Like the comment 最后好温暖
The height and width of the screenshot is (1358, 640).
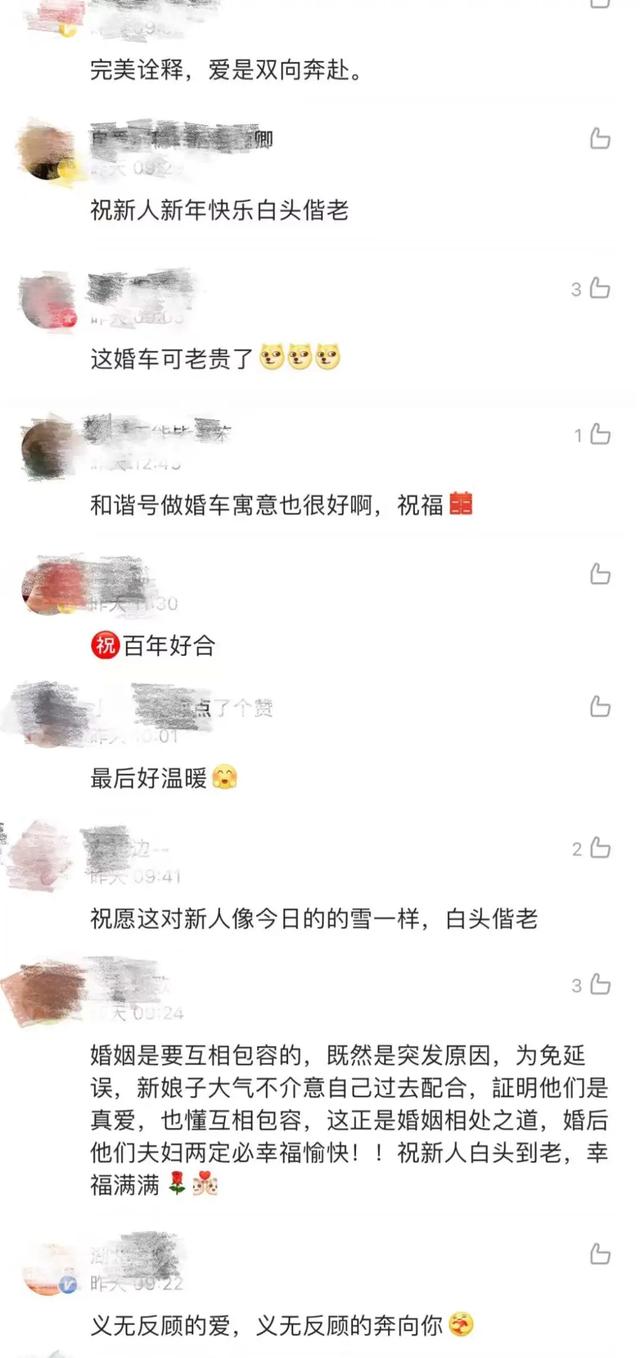tap(600, 707)
